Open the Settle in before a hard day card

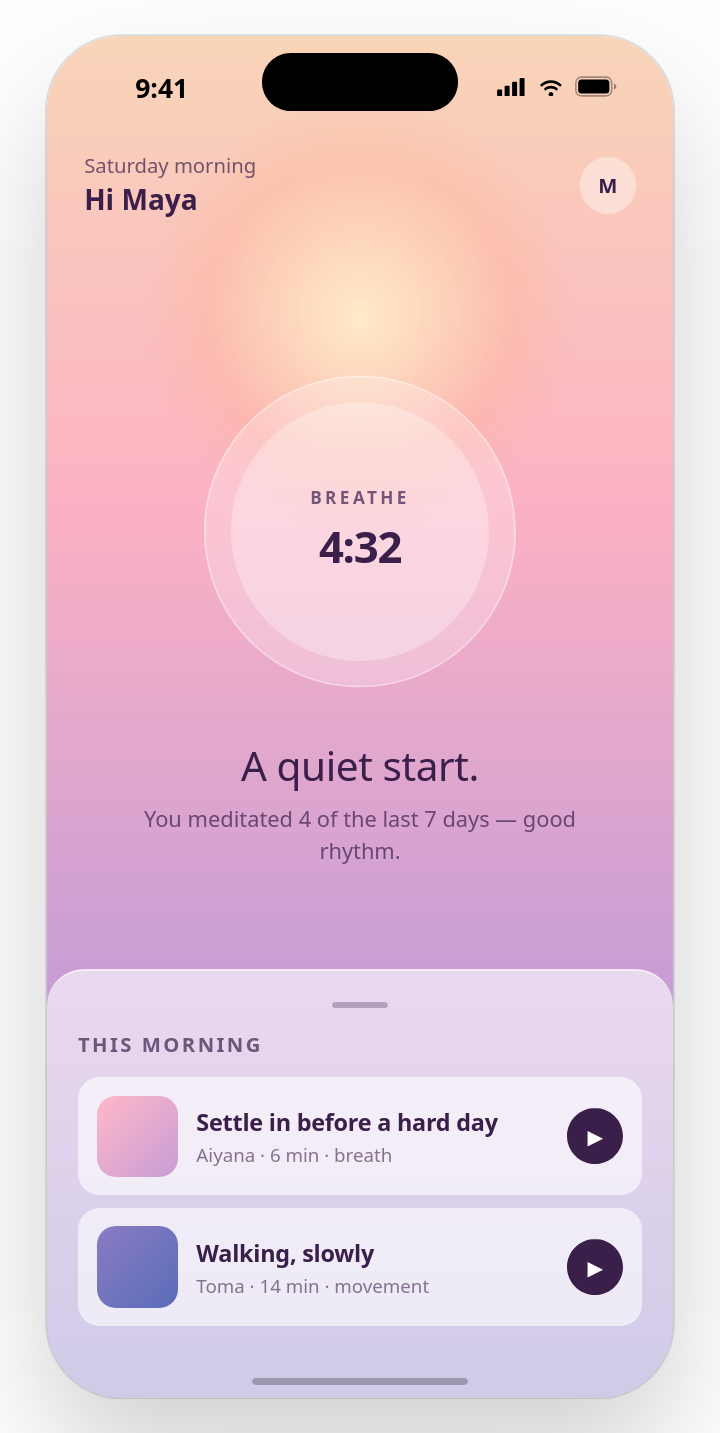[x=360, y=1136]
